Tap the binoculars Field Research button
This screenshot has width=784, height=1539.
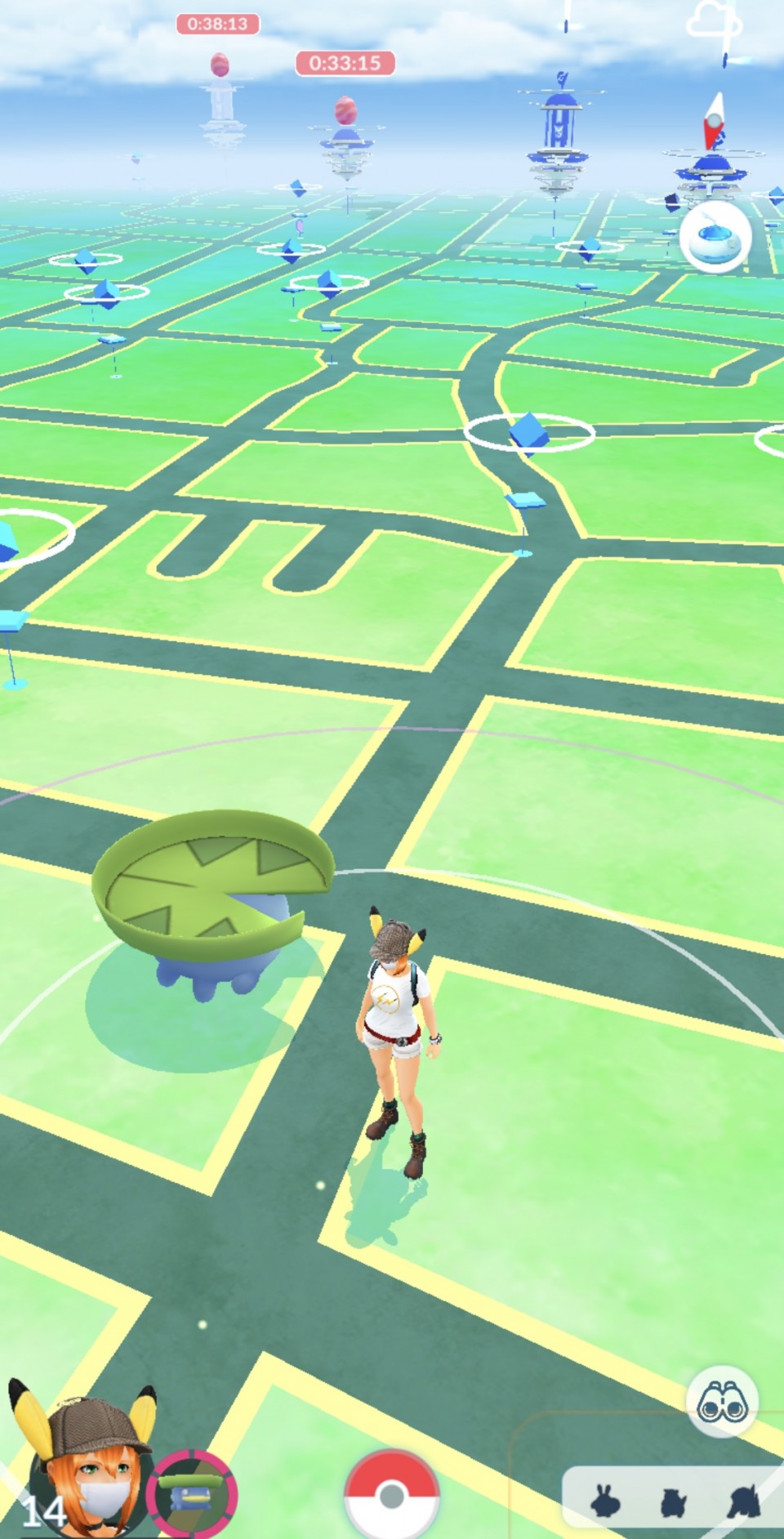click(722, 1402)
